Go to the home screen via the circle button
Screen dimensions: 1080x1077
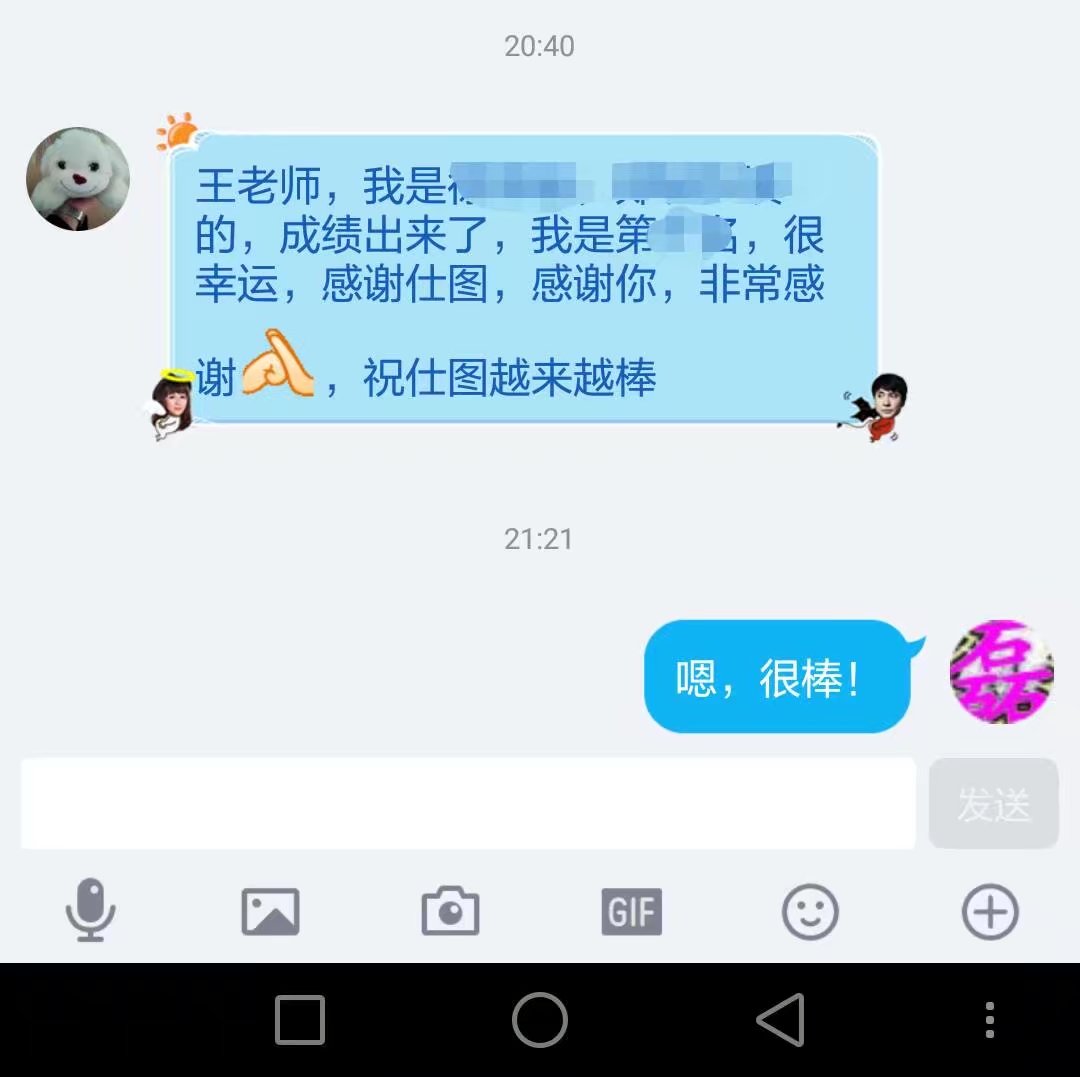[540, 1020]
